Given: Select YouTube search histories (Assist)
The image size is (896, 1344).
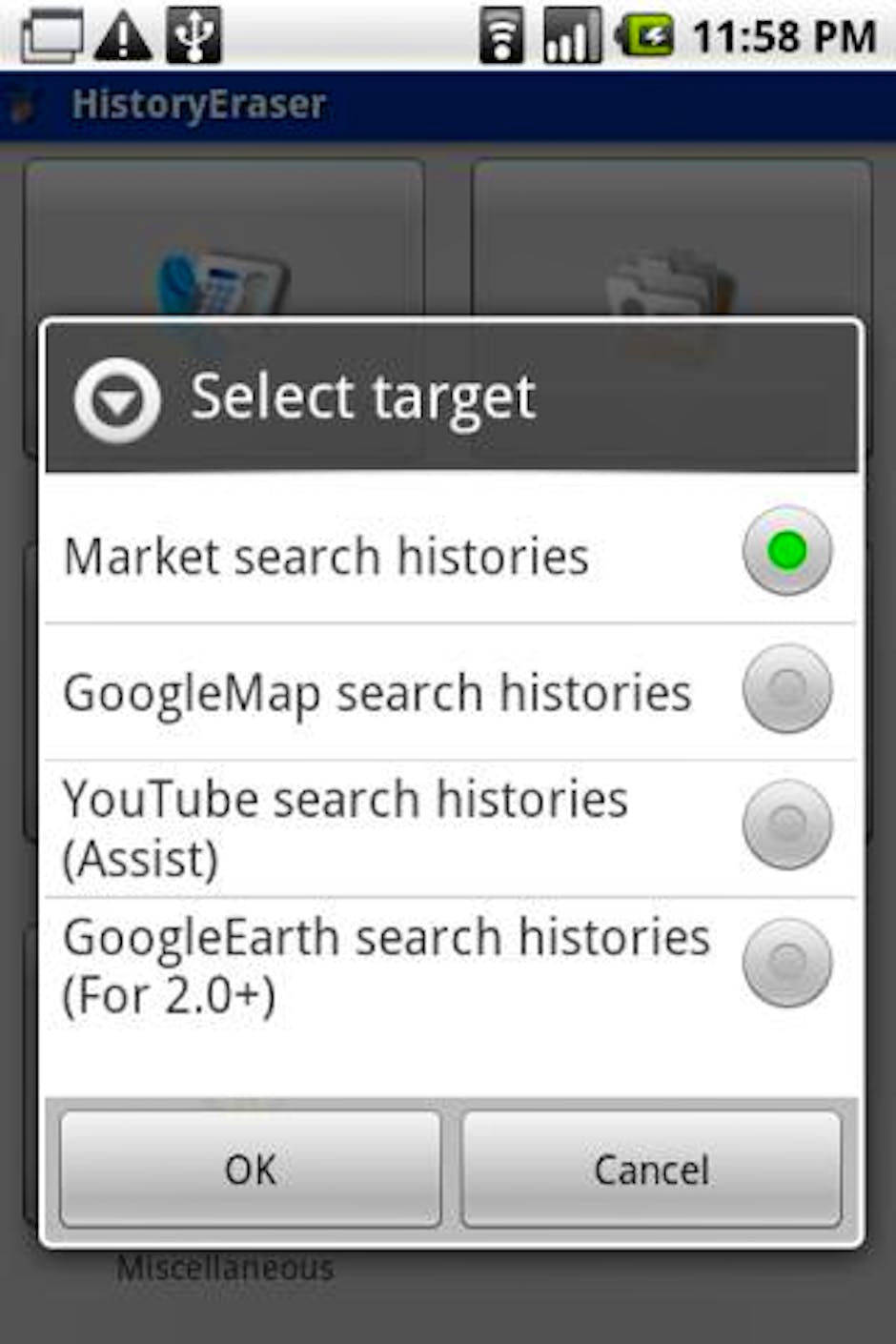Looking at the screenshot, I should 786,825.
